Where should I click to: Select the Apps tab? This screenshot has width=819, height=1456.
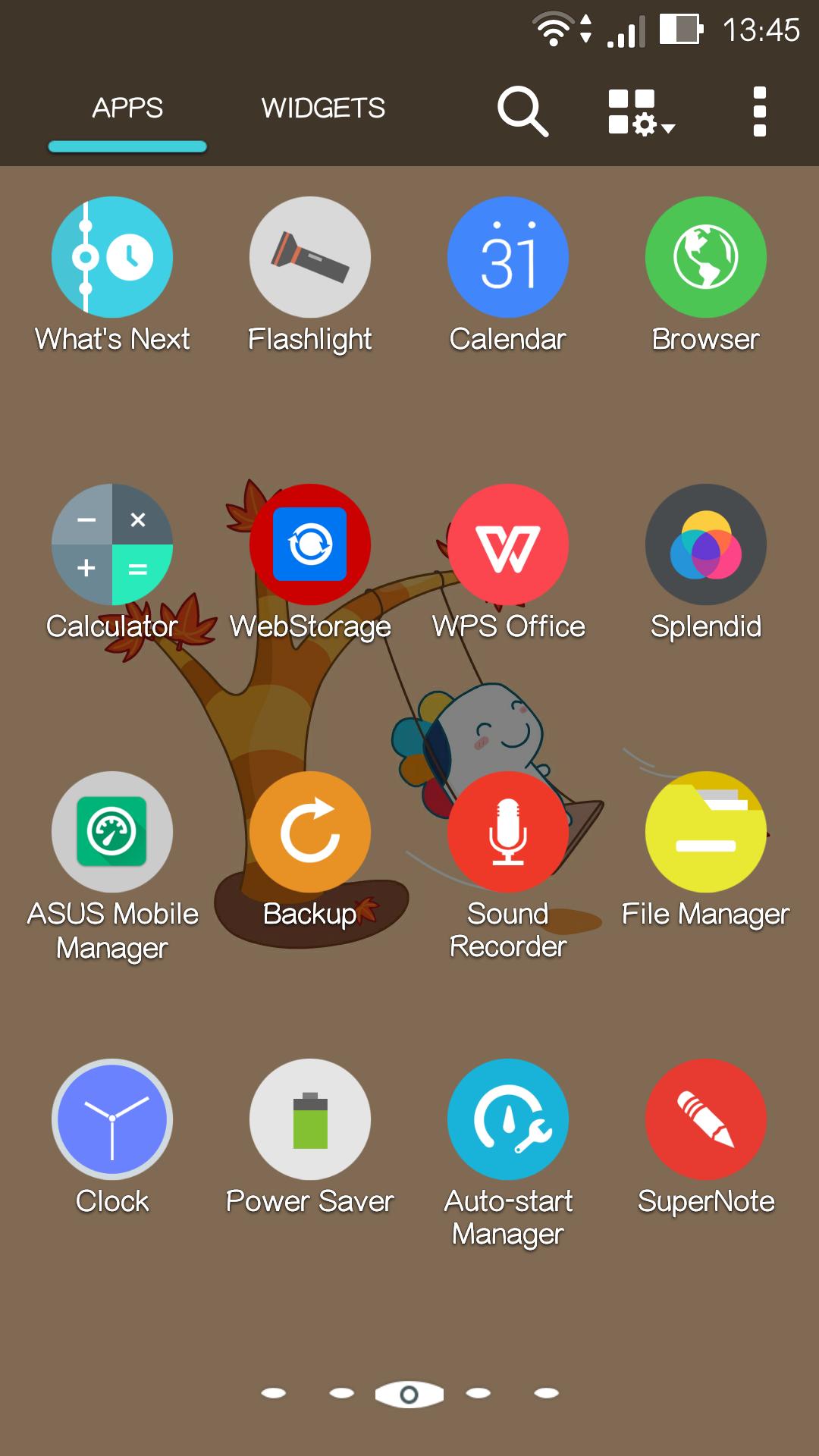pos(127,108)
